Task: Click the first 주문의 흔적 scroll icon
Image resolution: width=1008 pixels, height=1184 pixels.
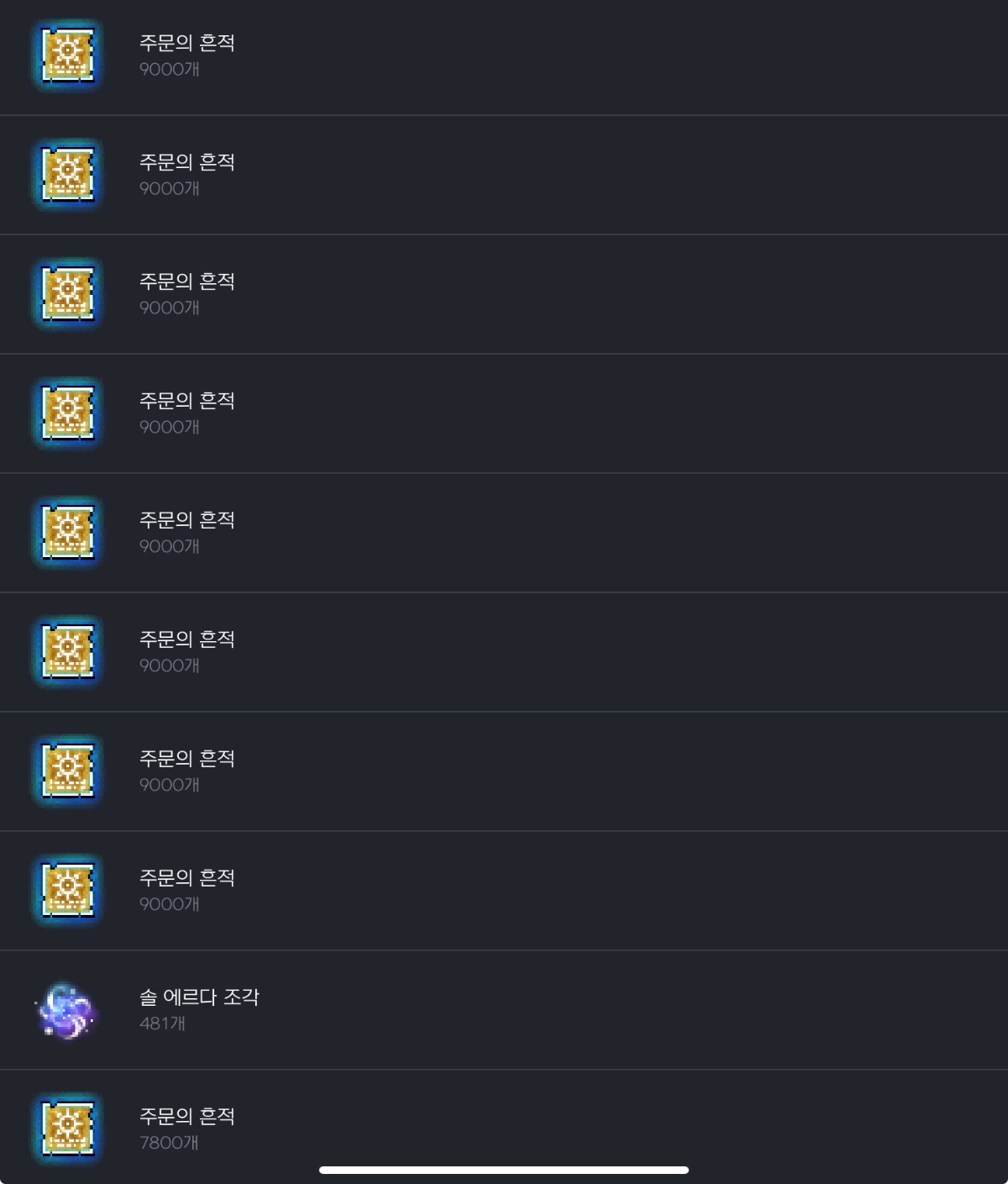Action: 67,54
